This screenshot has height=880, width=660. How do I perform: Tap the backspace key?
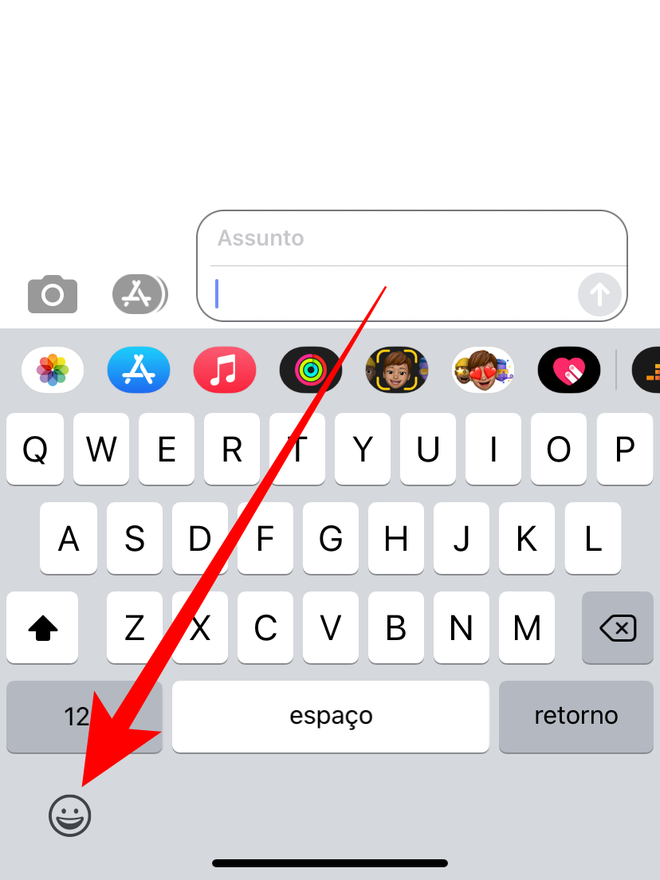(x=617, y=628)
